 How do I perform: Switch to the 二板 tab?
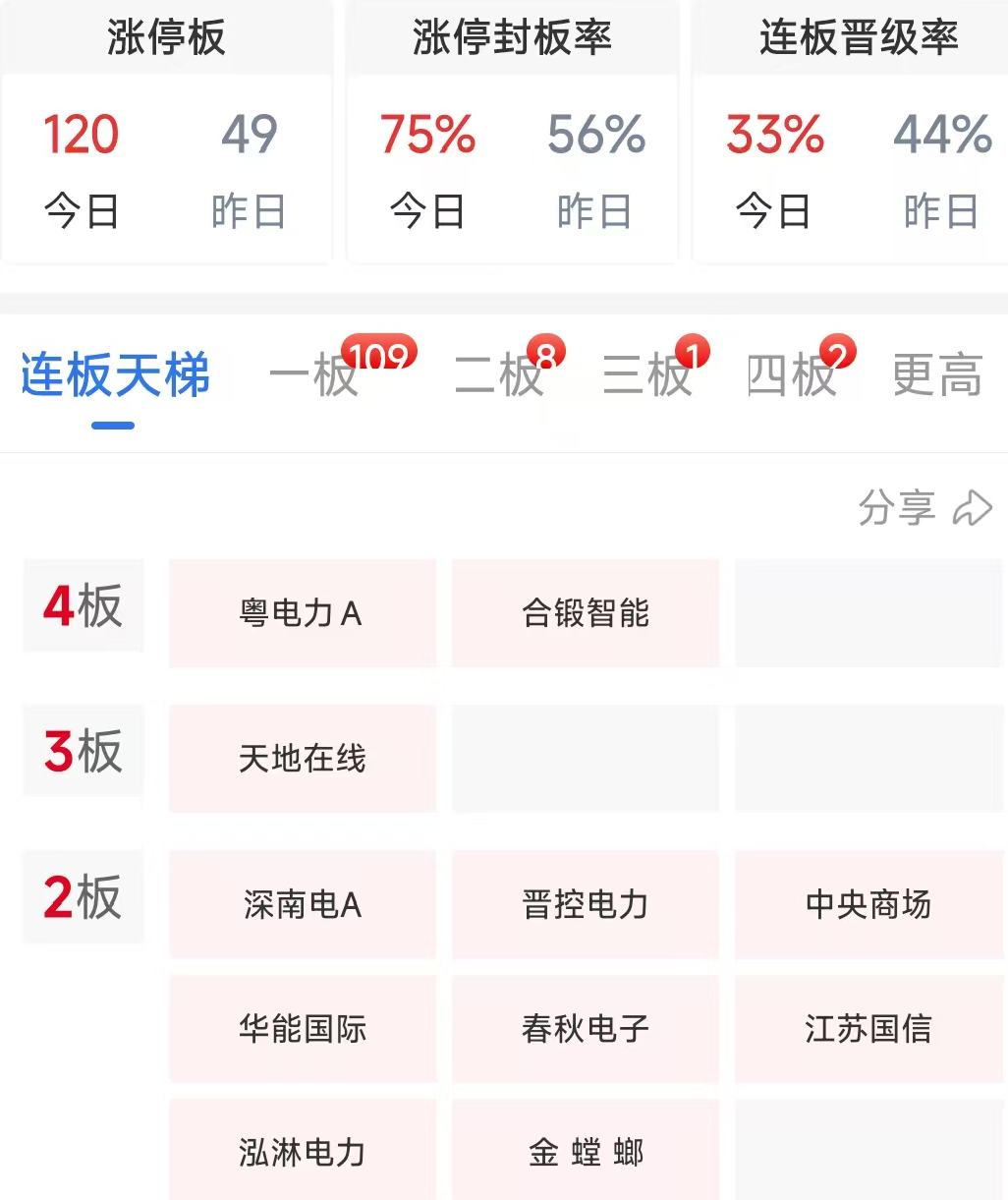pos(499,376)
